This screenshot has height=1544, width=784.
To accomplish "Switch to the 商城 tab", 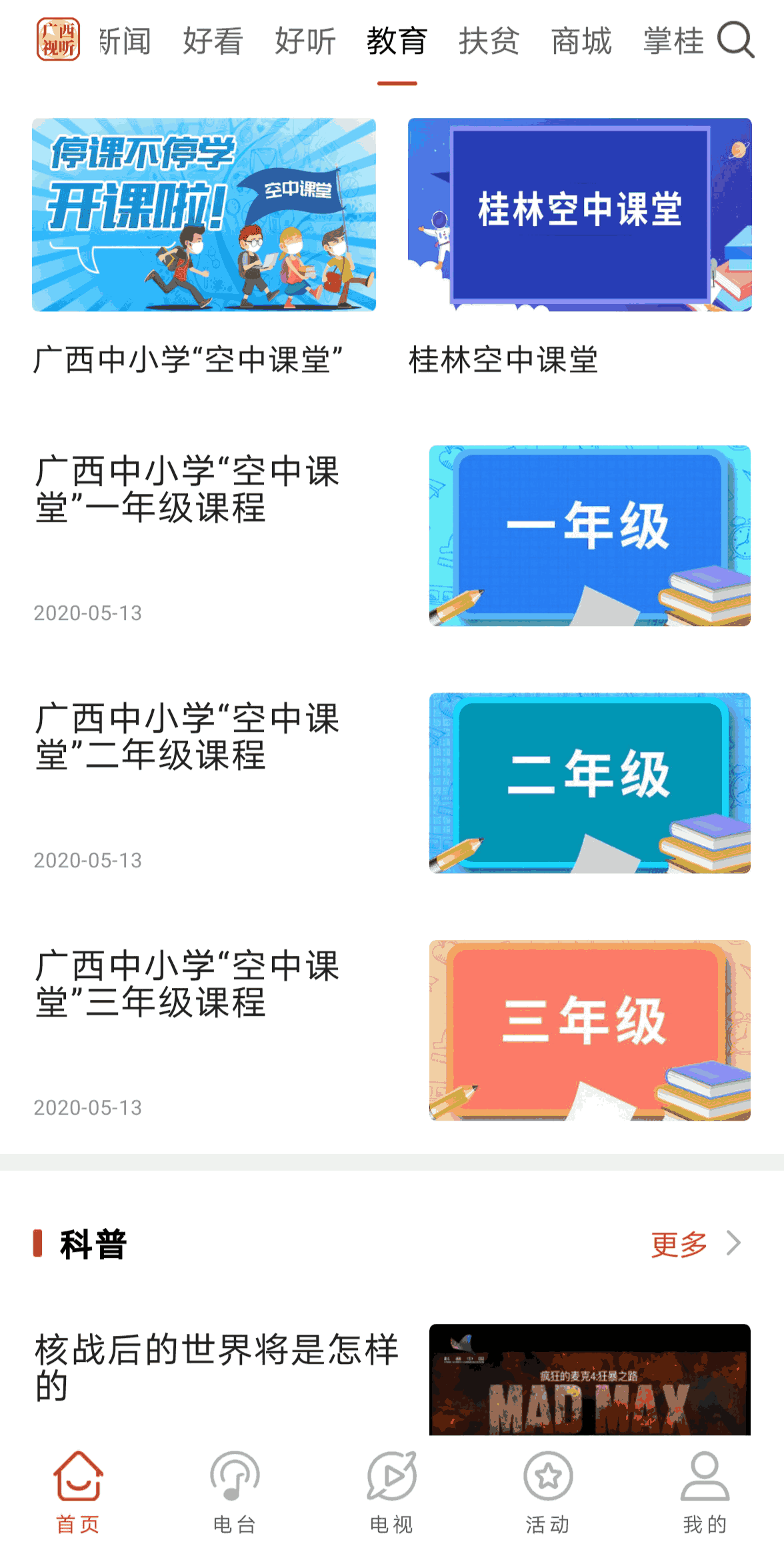I will coord(581,41).
